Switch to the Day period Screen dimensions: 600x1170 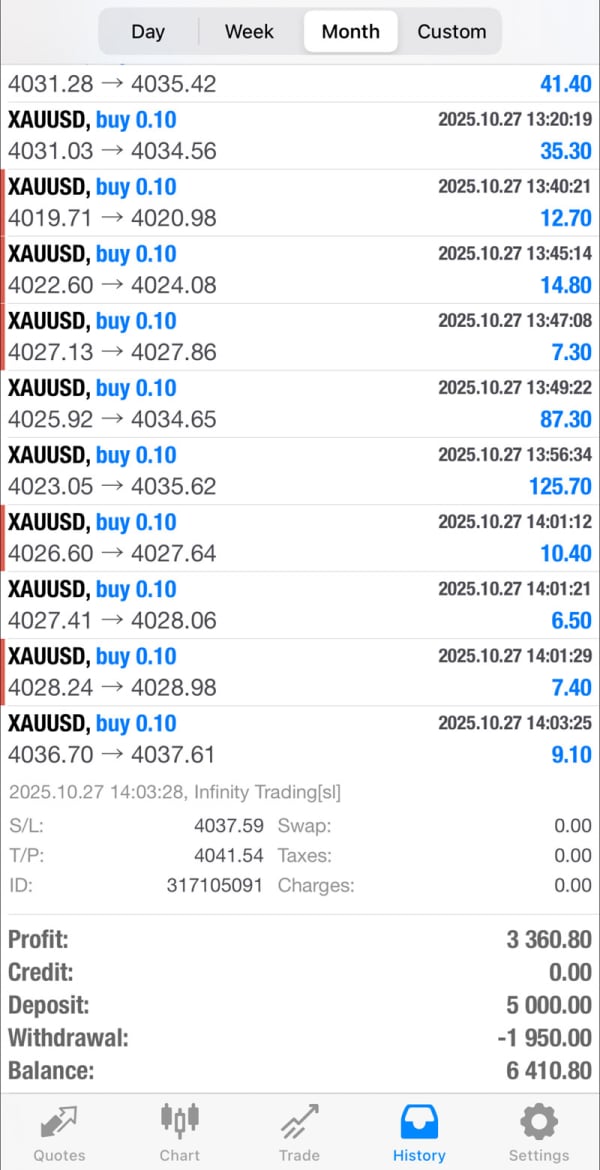[x=148, y=32]
